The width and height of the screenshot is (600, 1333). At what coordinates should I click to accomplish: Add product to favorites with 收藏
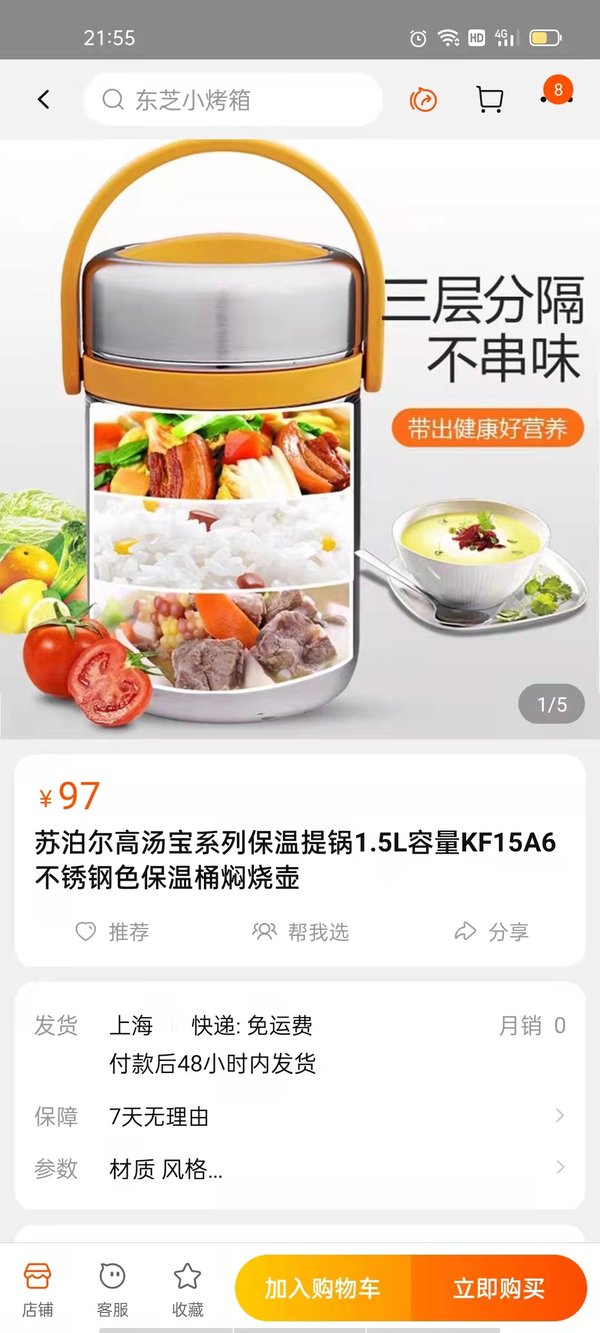188,1288
